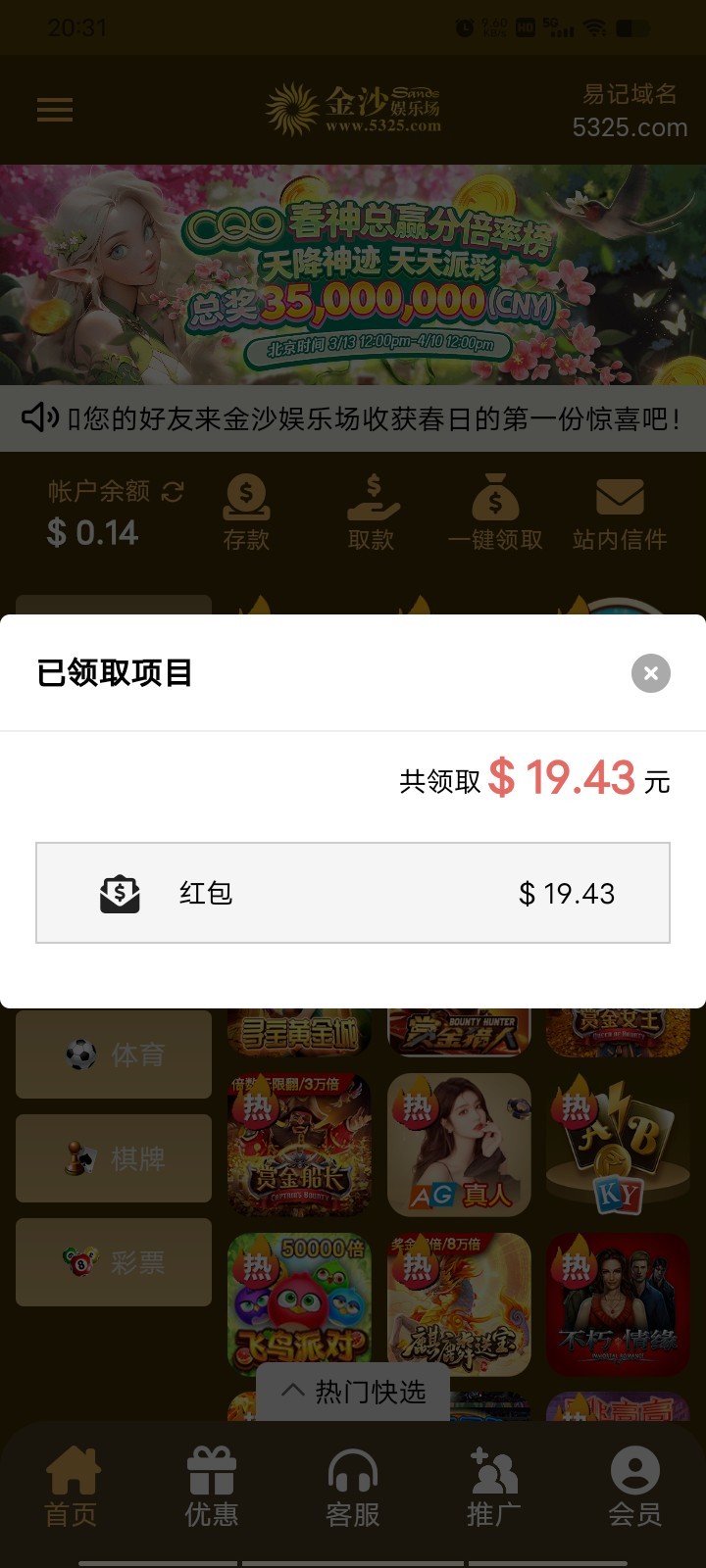Image resolution: width=706 pixels, height=1568 pixels.
Task: Open the KY card game tile
Action: coord(618,1145)
